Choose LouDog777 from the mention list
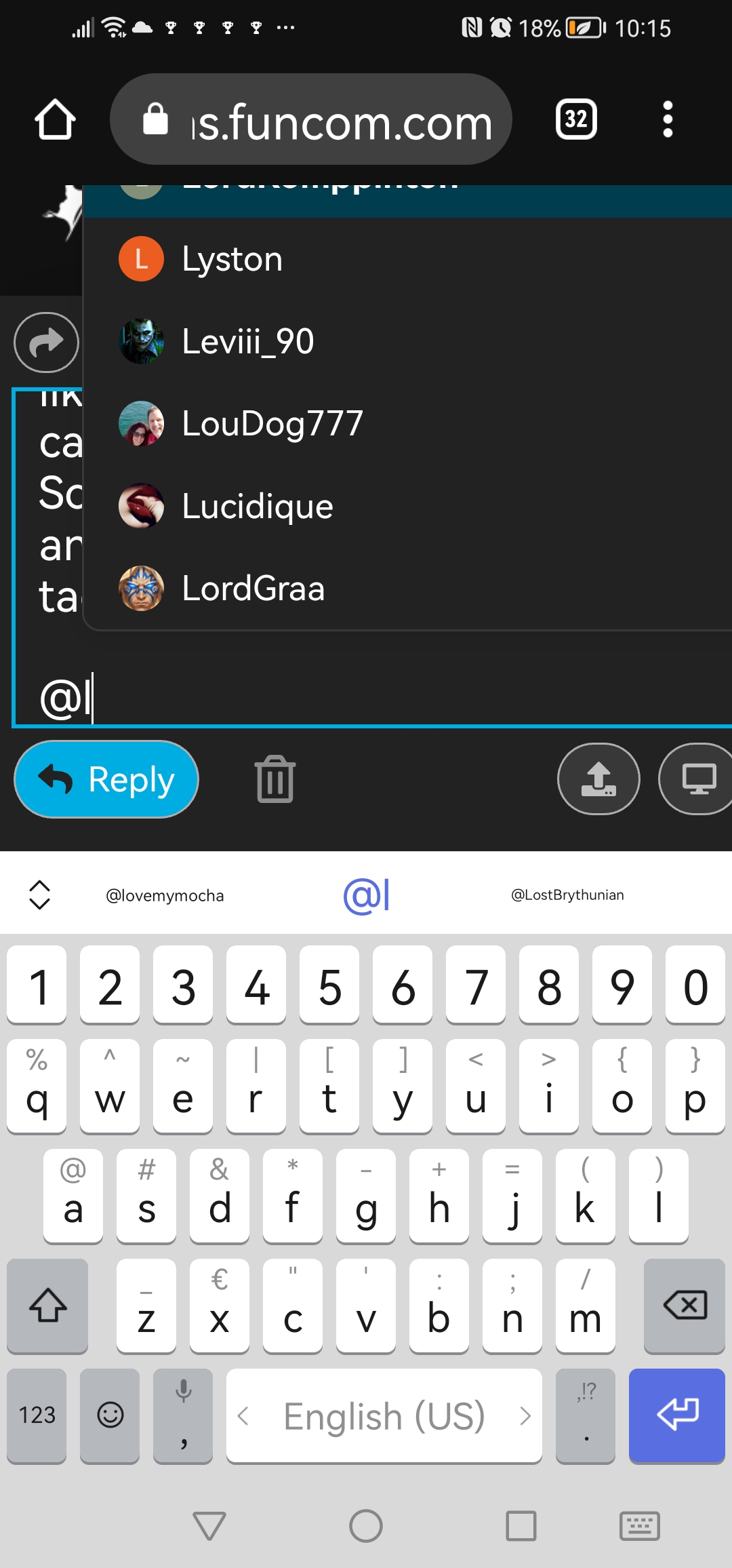 point(272,424)
